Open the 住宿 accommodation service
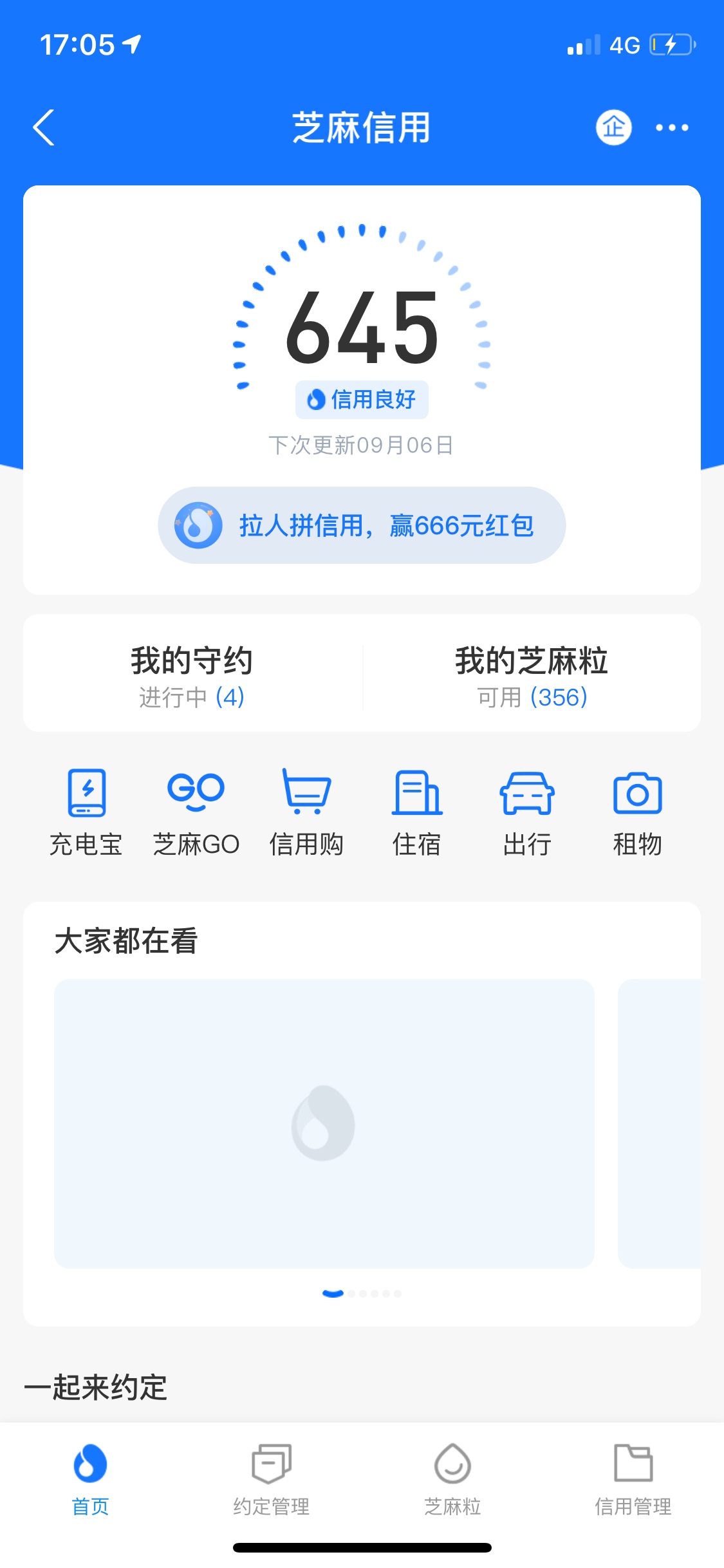 [x=417, y=814]
